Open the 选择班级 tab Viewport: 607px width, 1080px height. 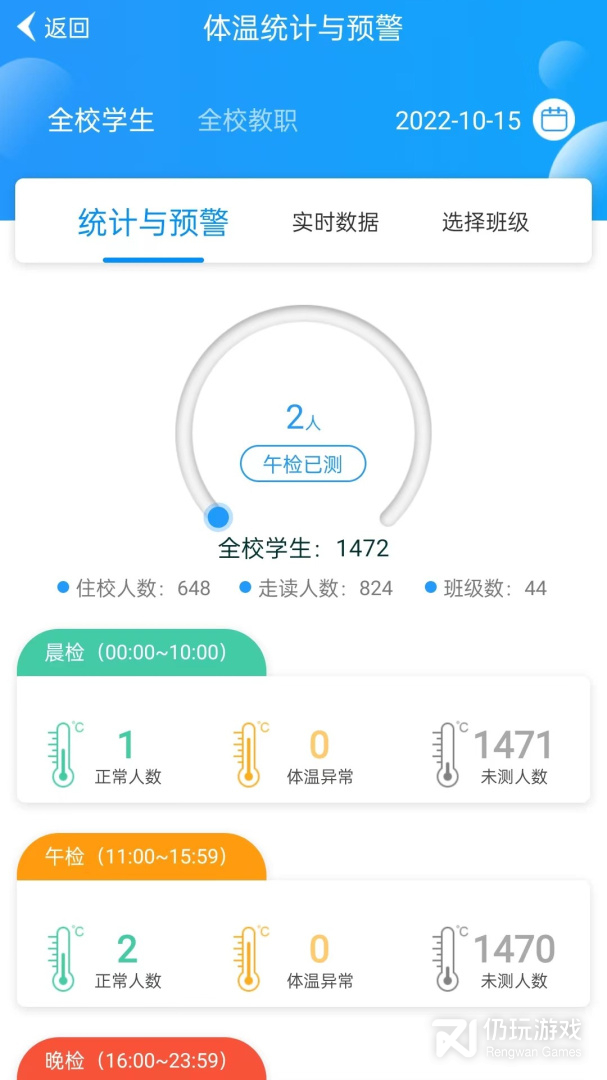485,223
